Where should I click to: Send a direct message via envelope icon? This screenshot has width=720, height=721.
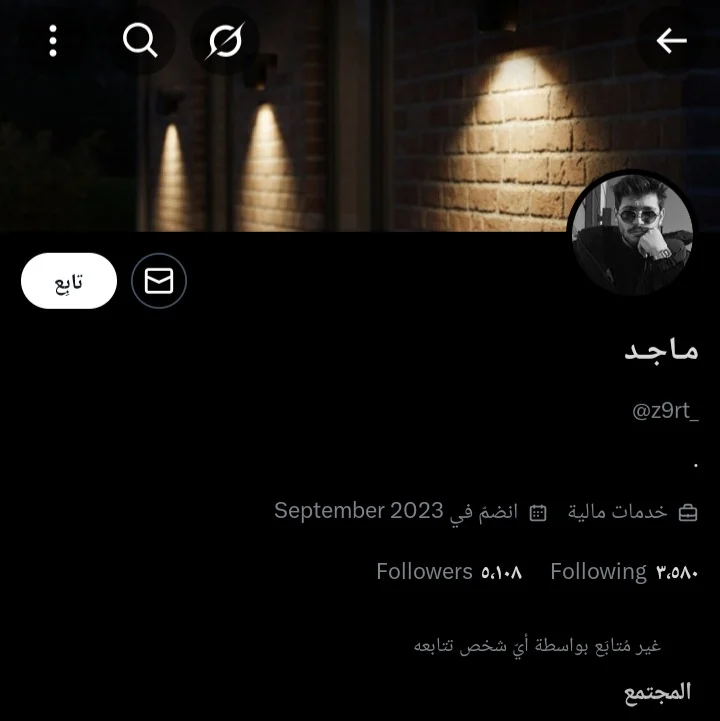click(159, 281)
